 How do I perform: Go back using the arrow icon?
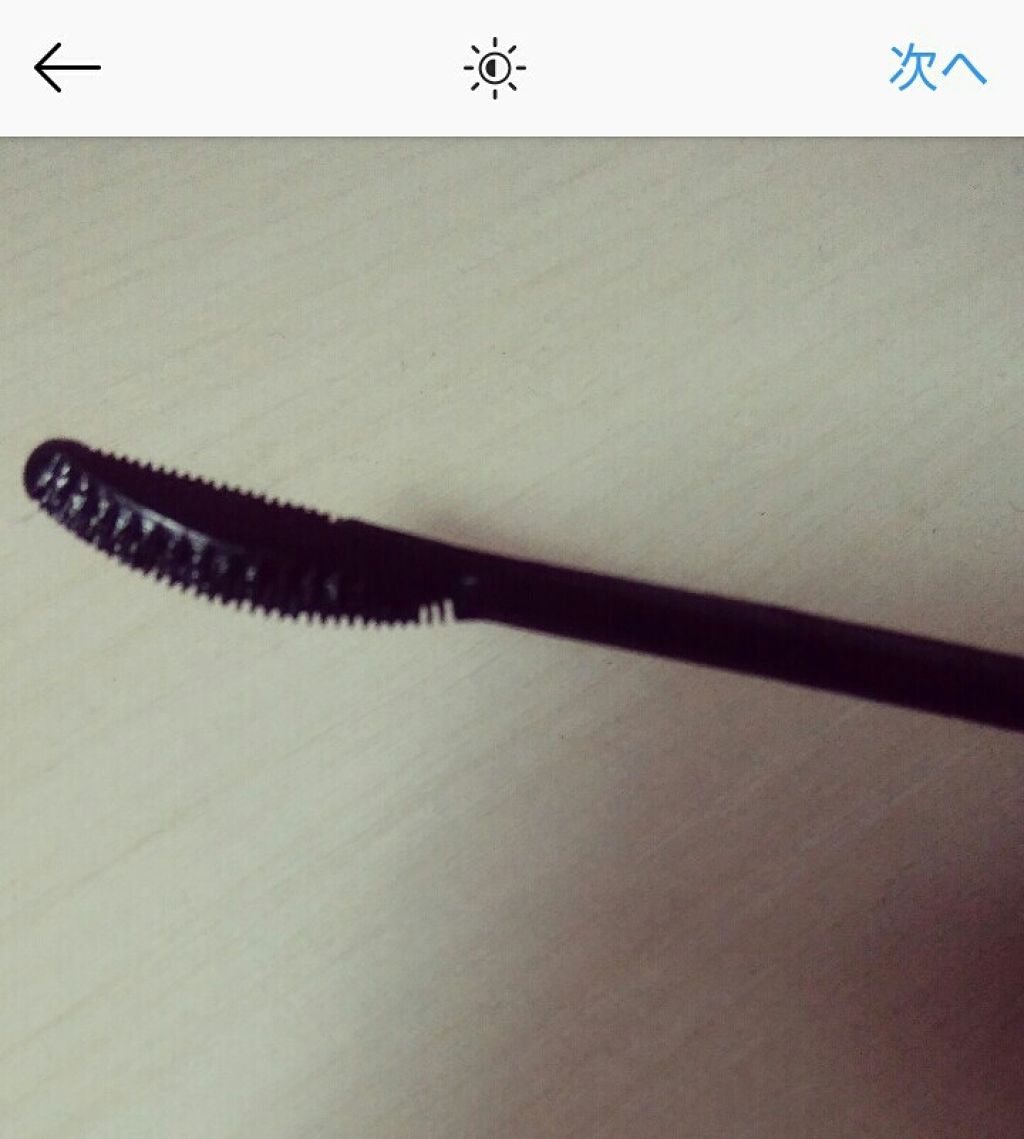click(x=67, y=68)
